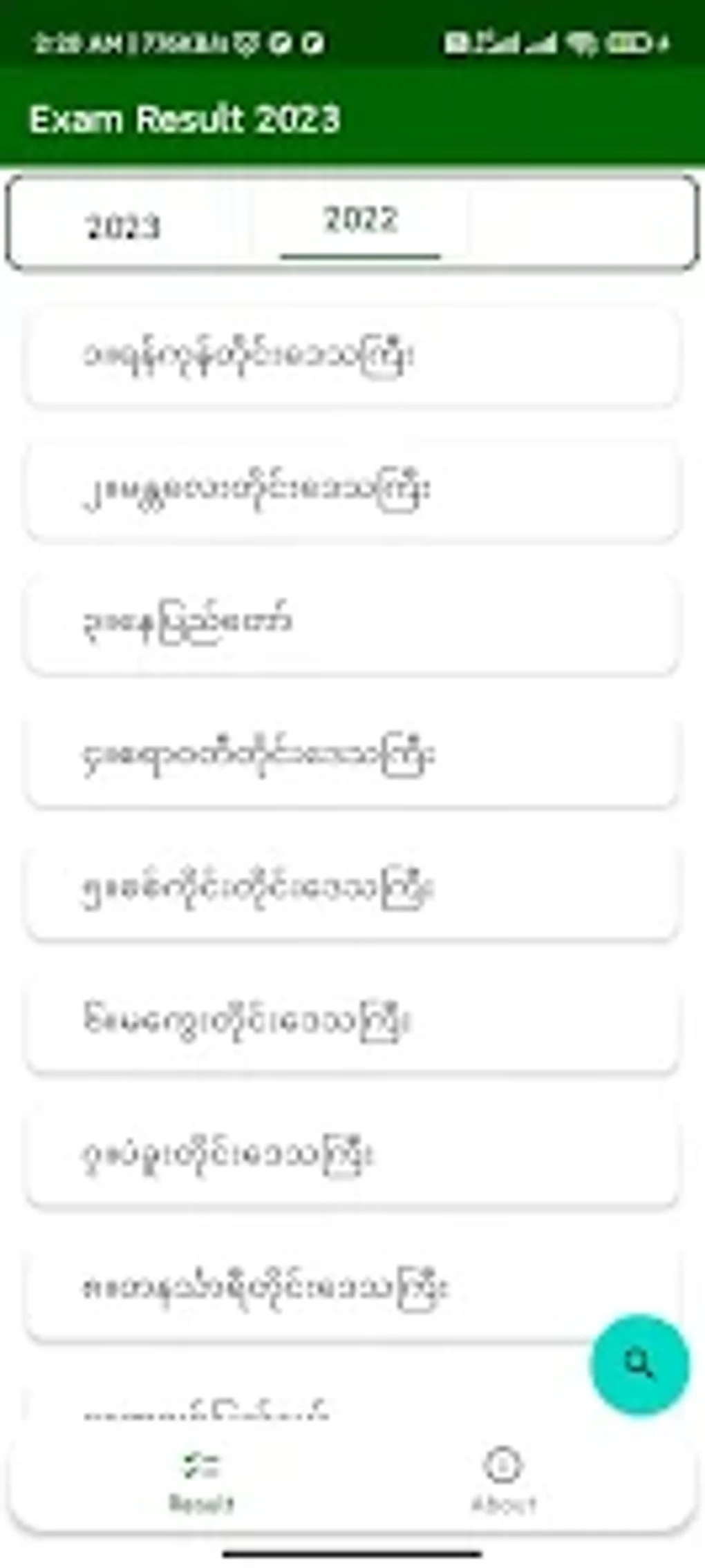Tap the gesture navigation bar at bottom
Image resolution: width=705 pixels, height=1568 pixels.
click(x=352, y=1554)
